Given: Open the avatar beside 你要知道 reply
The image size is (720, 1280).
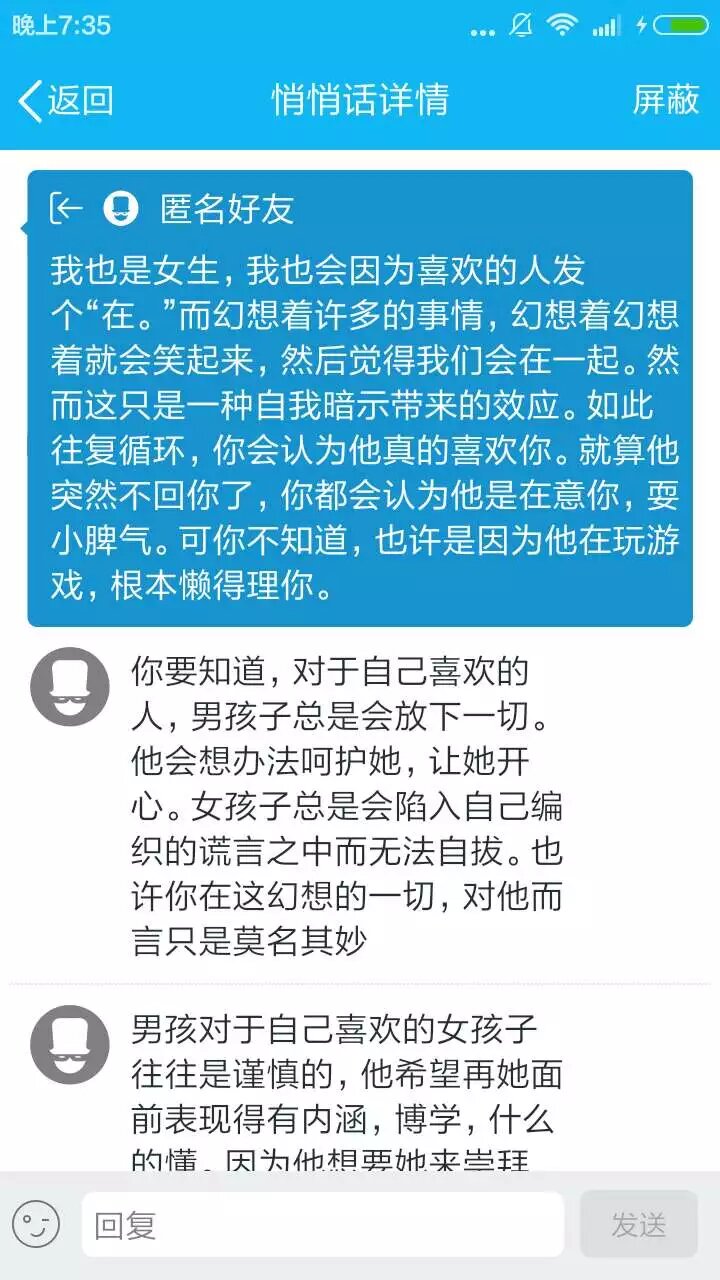Looking at the screenshot, I should click(x=70, y=686).
